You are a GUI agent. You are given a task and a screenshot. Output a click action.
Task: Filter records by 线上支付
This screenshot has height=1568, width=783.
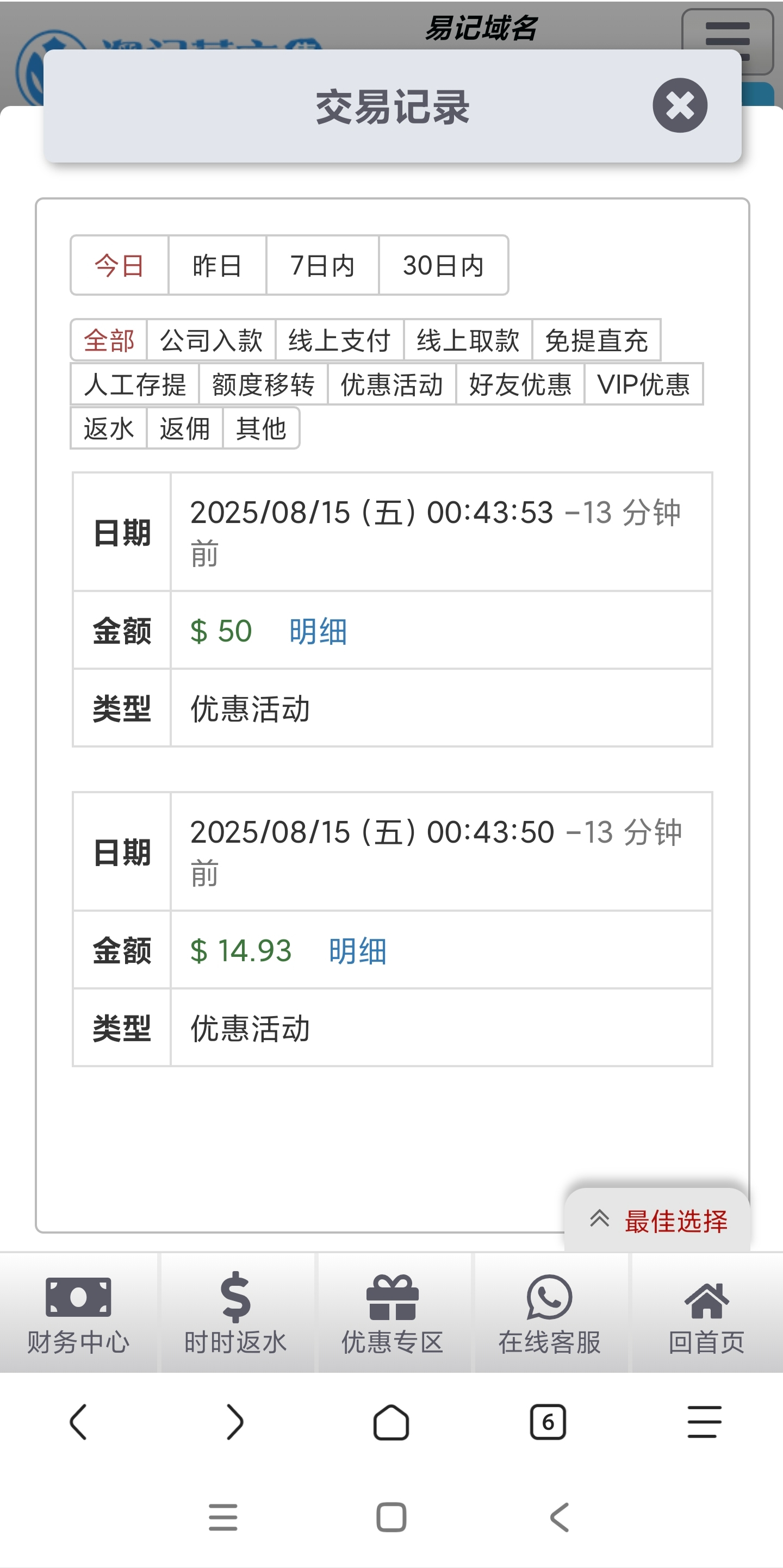[339, 340]
